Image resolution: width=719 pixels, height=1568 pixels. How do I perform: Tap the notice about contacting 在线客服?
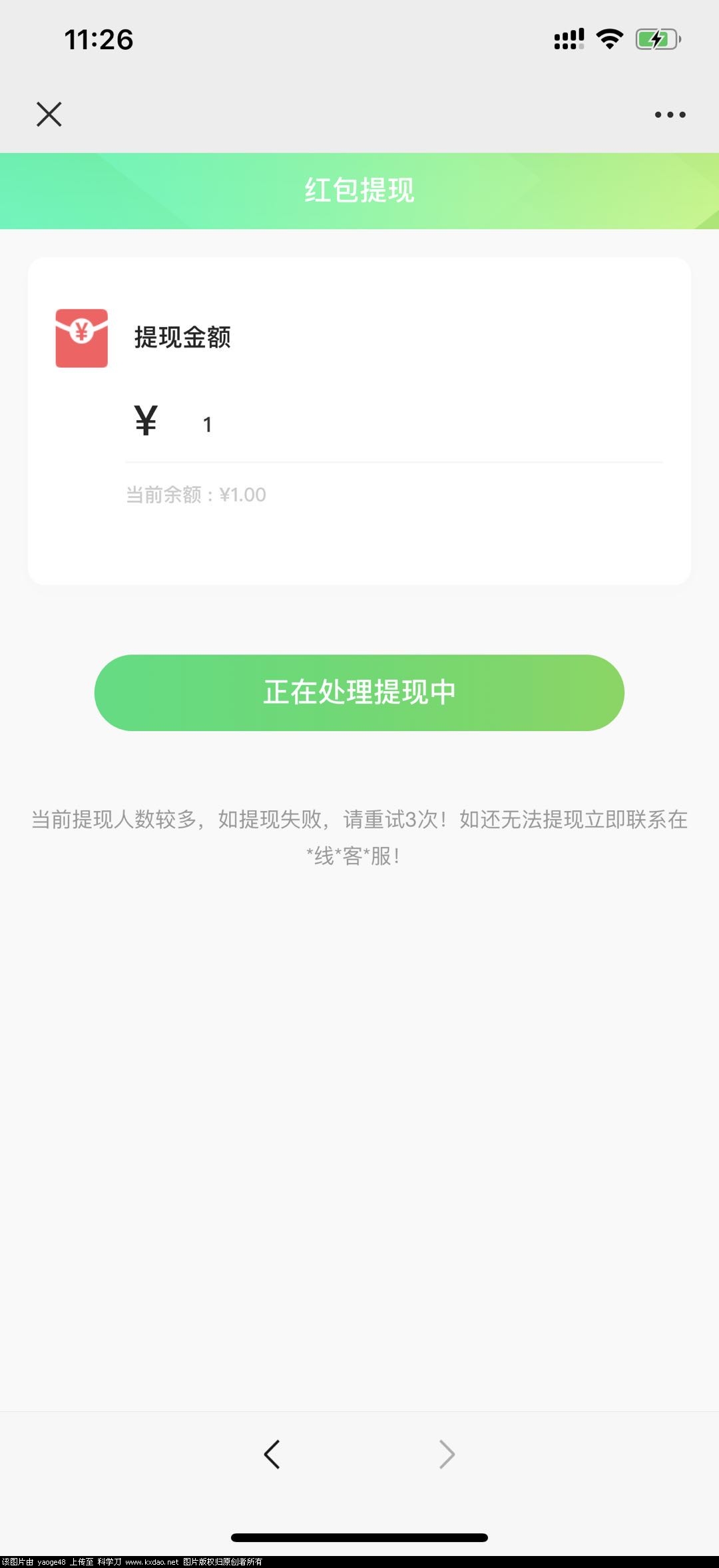tap(359, 838)
